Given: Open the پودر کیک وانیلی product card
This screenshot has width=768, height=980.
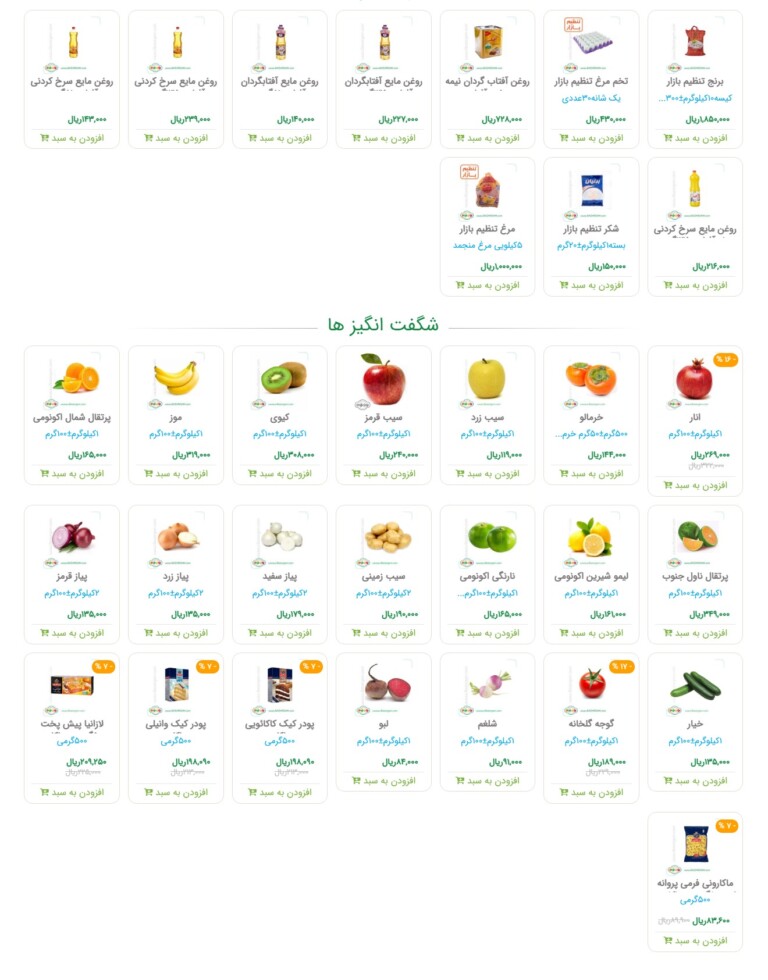Looking at the screenshot, I should point(176,685).
